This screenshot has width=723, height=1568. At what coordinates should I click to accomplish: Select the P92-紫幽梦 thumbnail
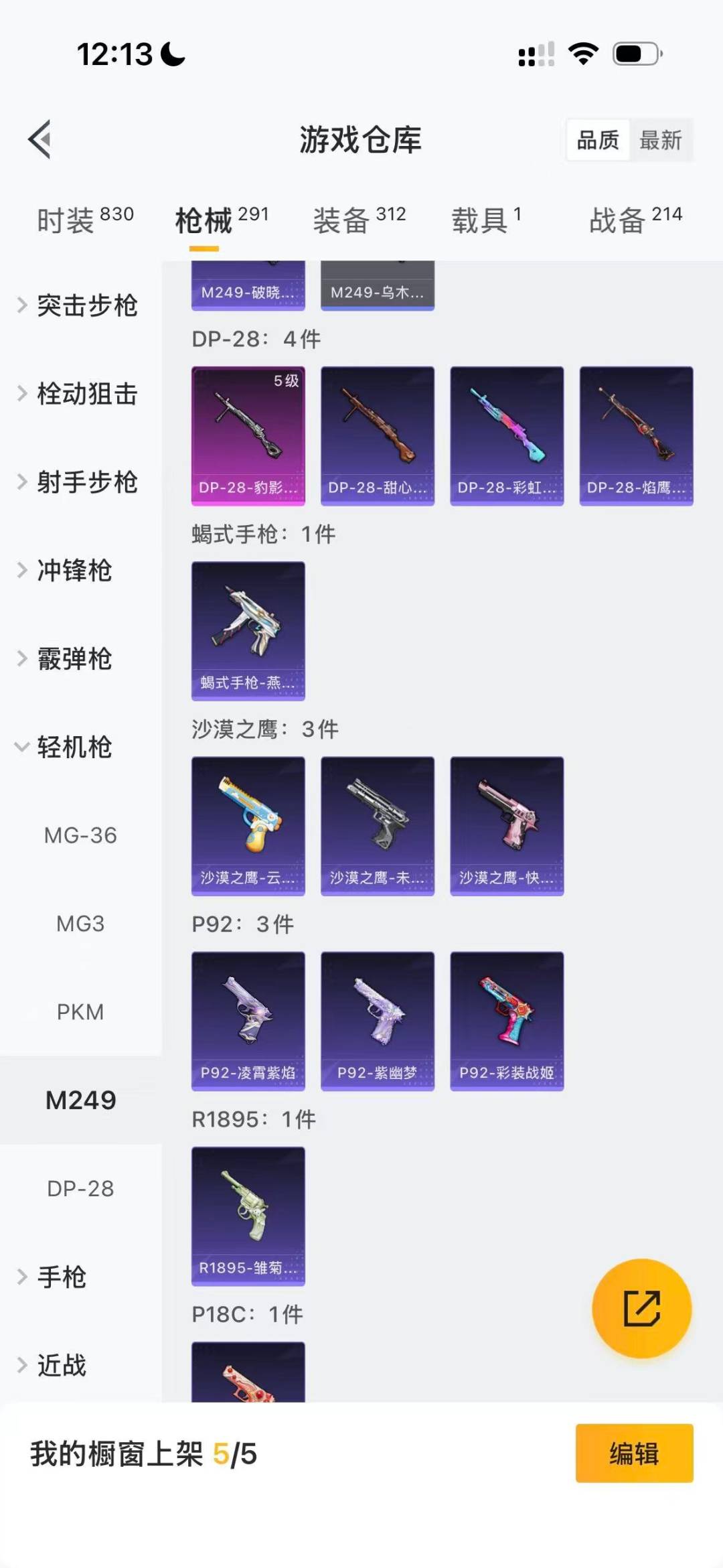tap(378, 1021)
